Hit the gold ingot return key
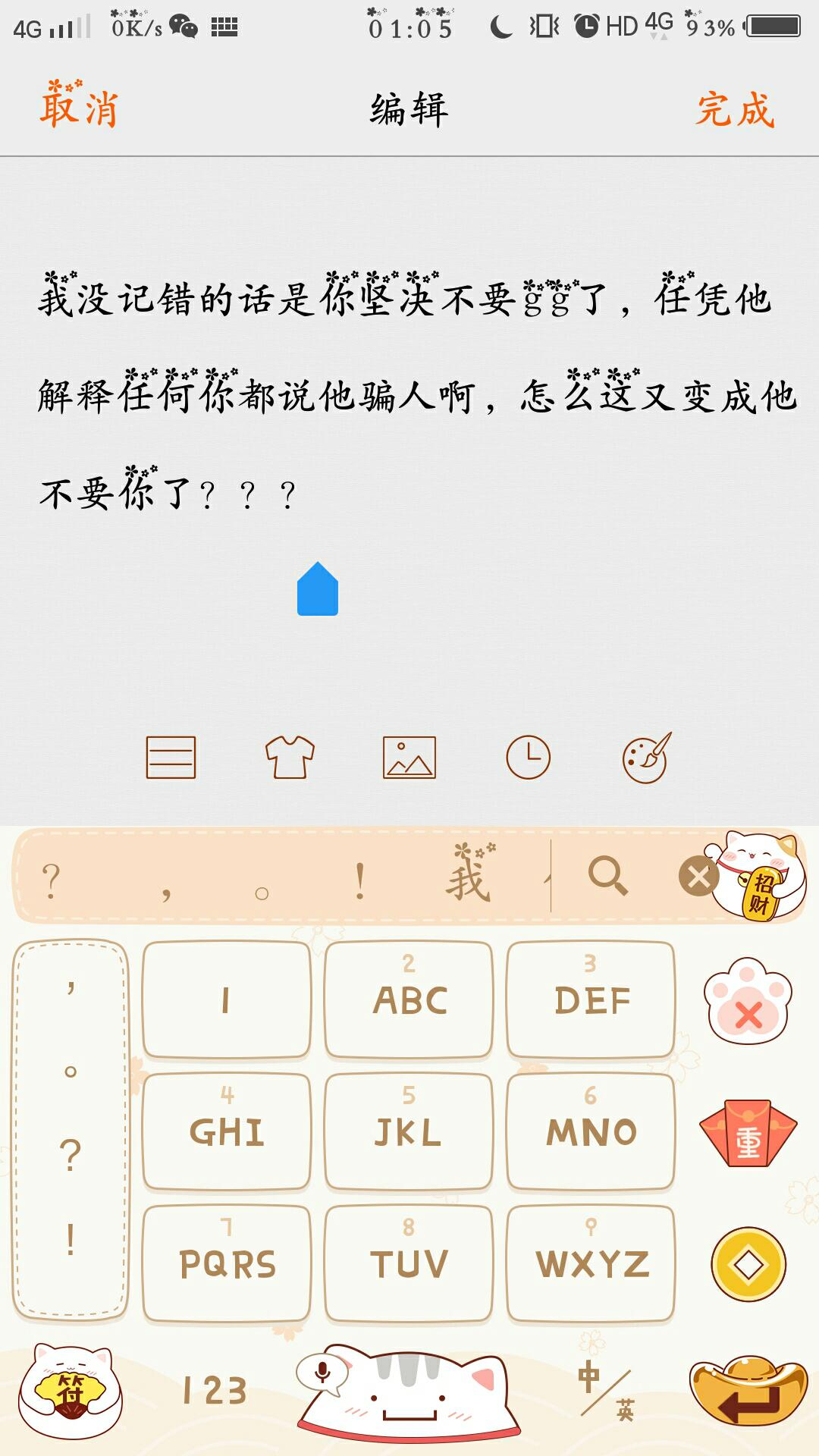Image resolution: width=819 pixels, height=1456 pixels. 748,1392
